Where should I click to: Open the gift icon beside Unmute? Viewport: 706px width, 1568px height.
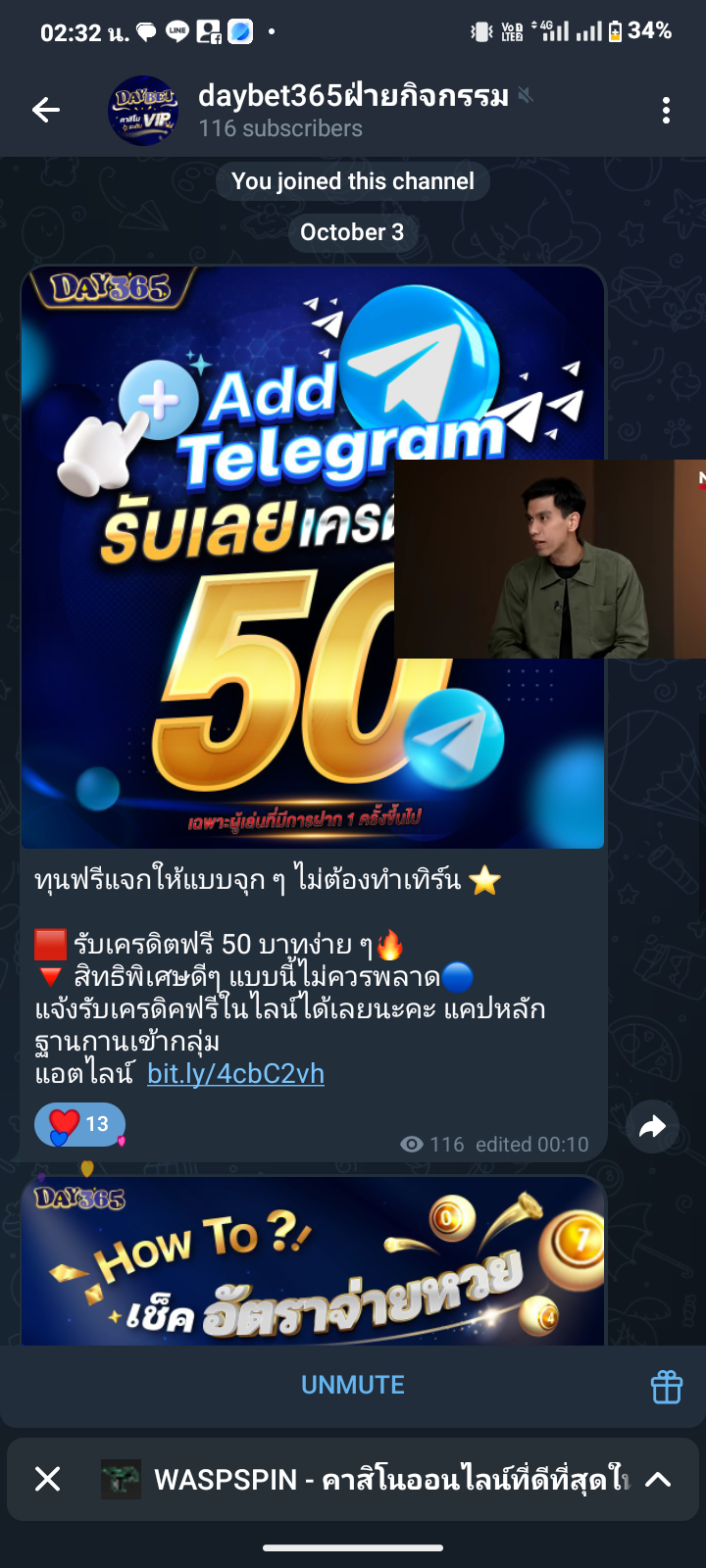[666, 1386]
